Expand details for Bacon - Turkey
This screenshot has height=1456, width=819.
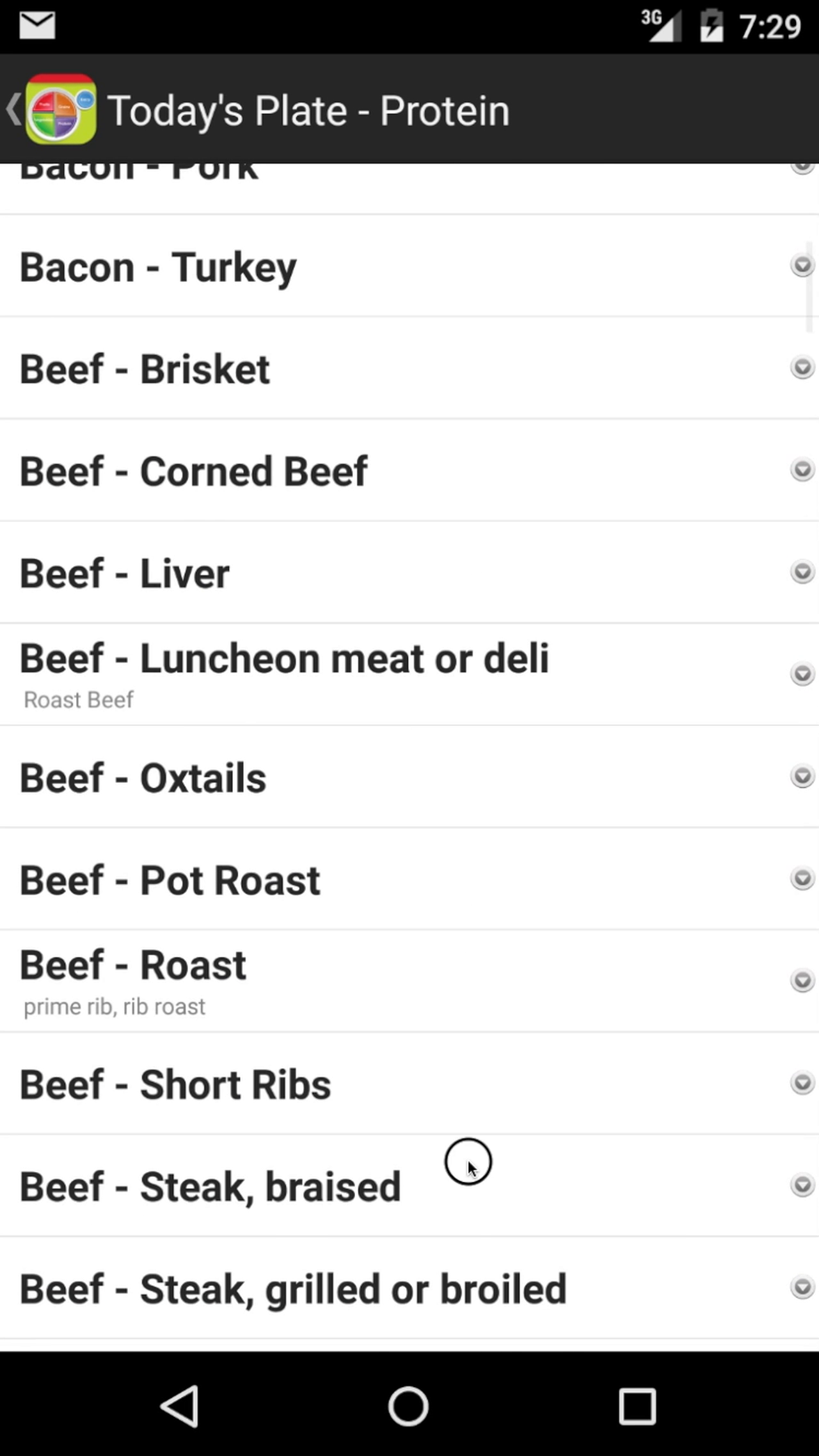[802, 265]
